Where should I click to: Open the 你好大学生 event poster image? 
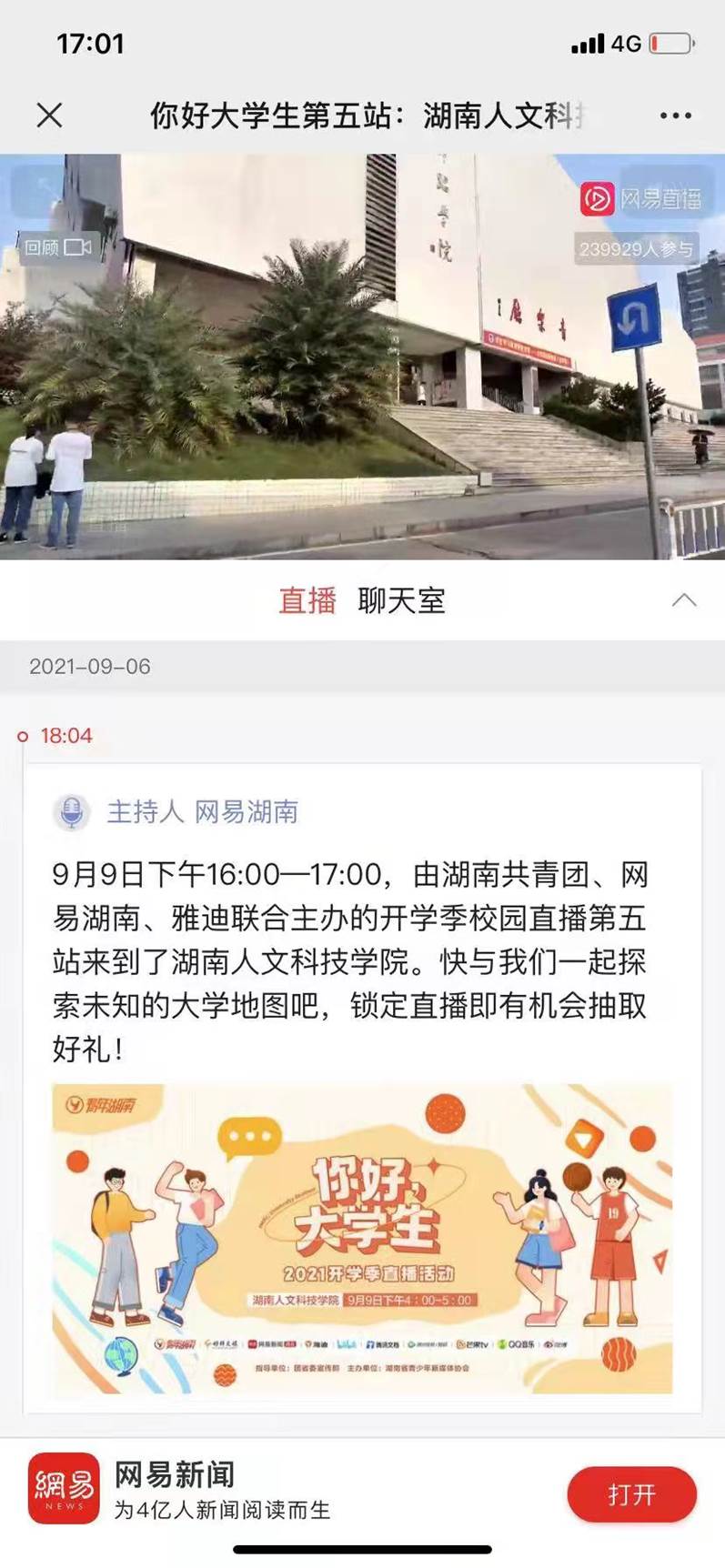point(362,1238)
